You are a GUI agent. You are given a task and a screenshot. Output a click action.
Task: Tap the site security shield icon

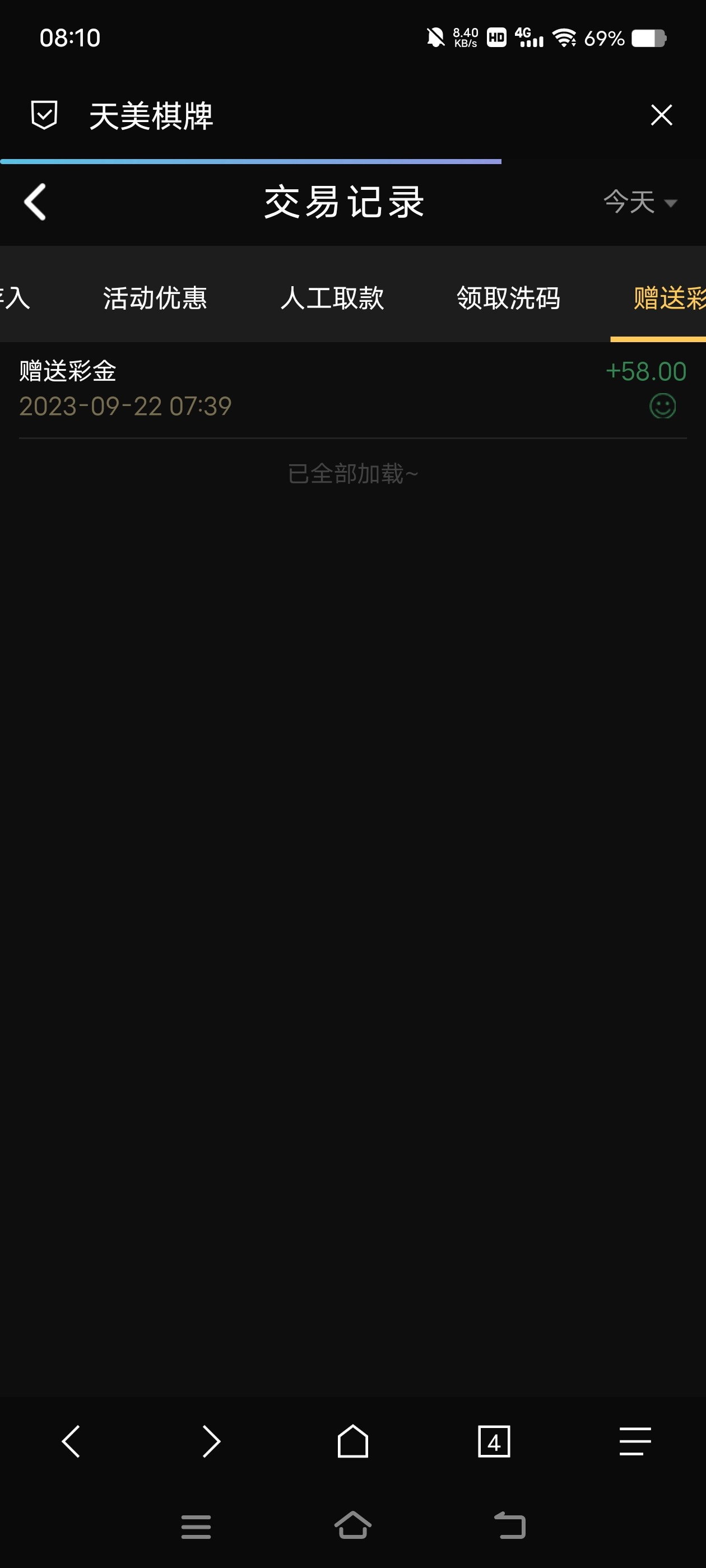tap(44, 115)
